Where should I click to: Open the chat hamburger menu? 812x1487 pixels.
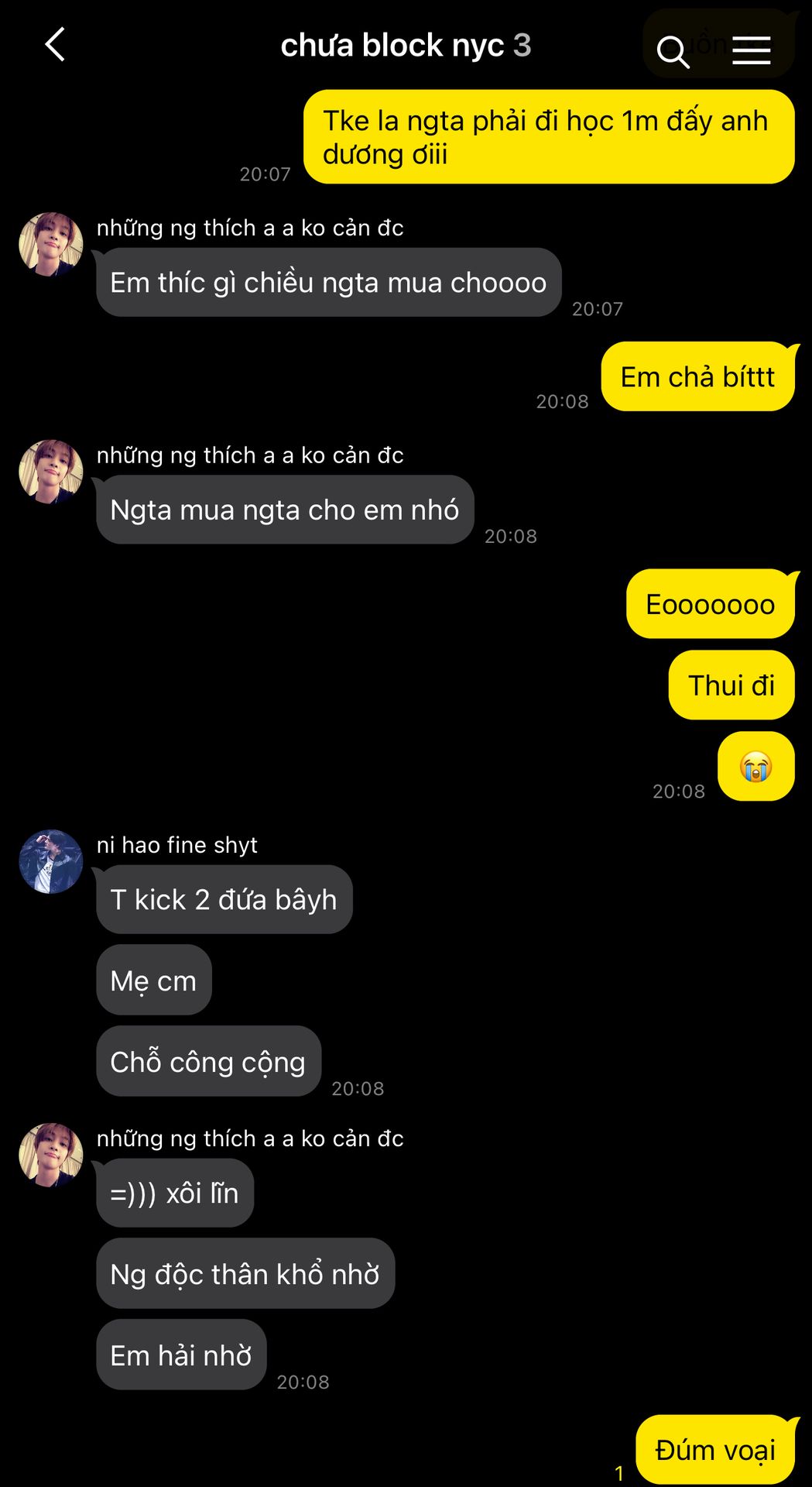(751, 50)
